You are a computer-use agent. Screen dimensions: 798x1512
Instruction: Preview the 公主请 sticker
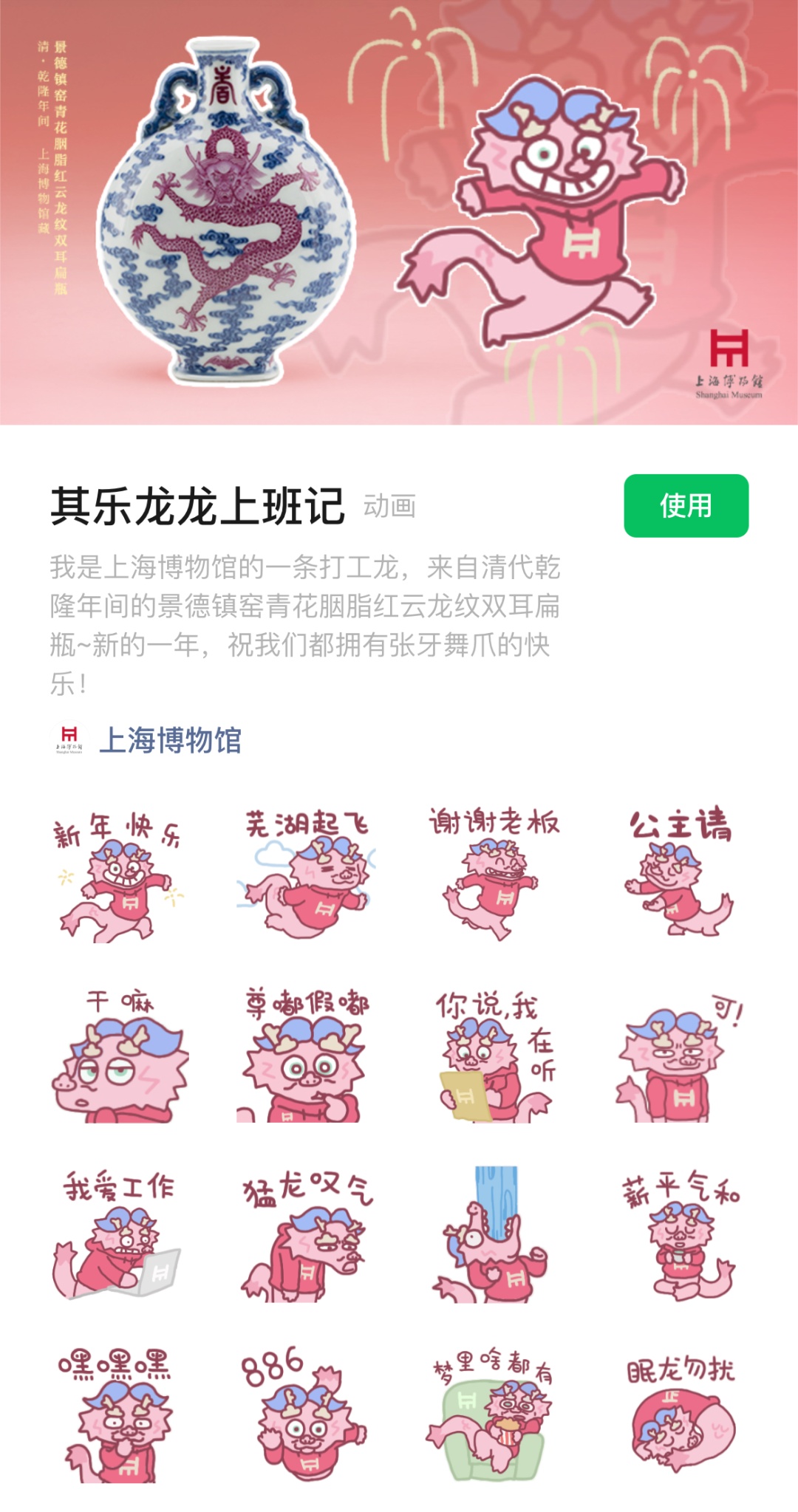point(680,877)
